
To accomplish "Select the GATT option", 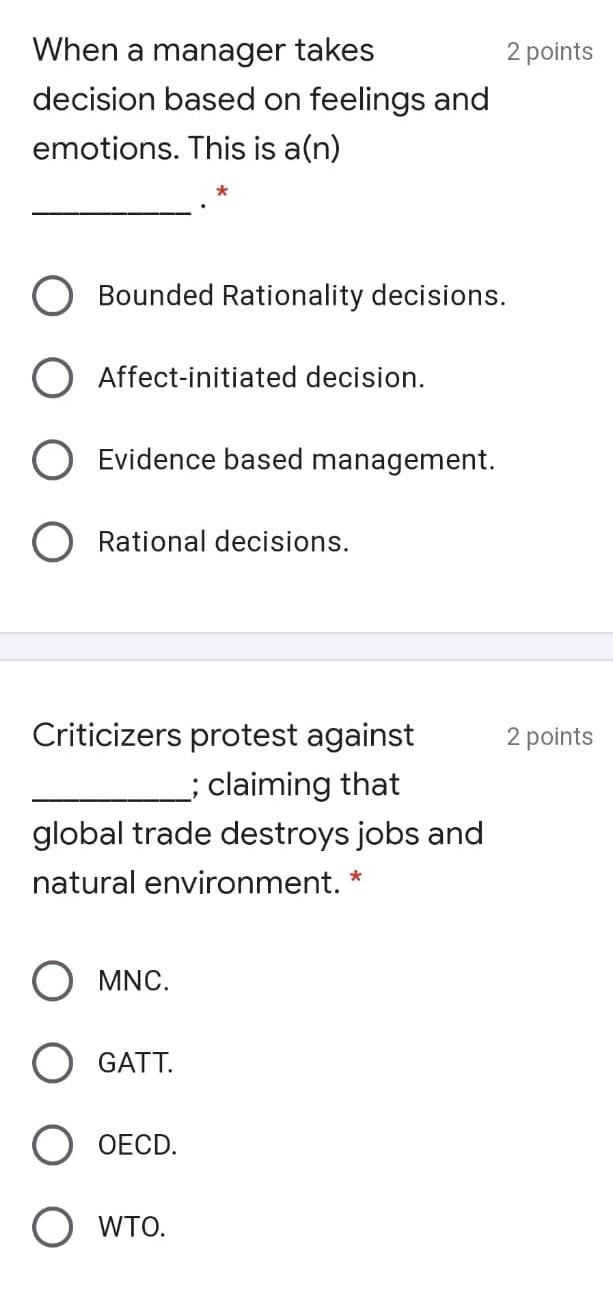I will 52,1064.
